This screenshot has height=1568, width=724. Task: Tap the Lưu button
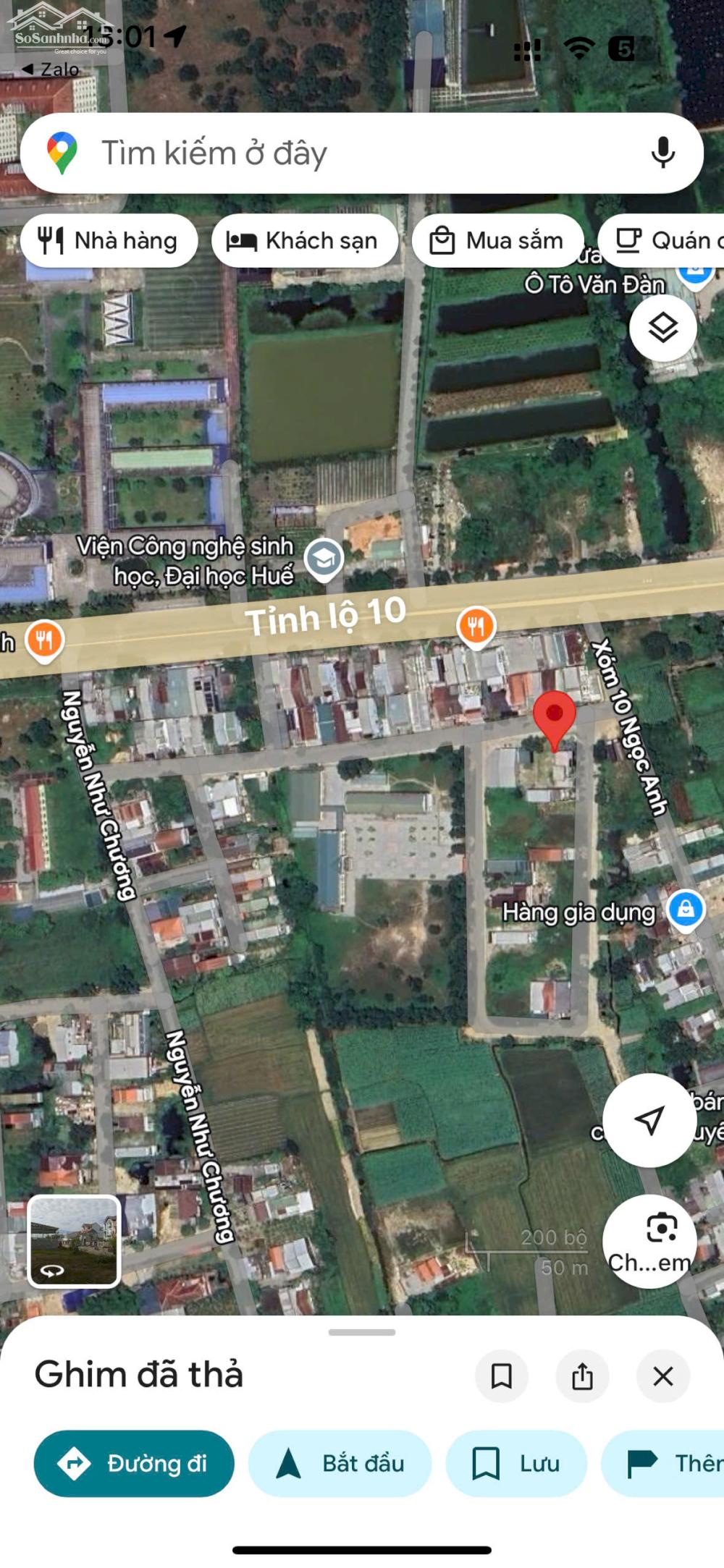(x=515, y=1463)
